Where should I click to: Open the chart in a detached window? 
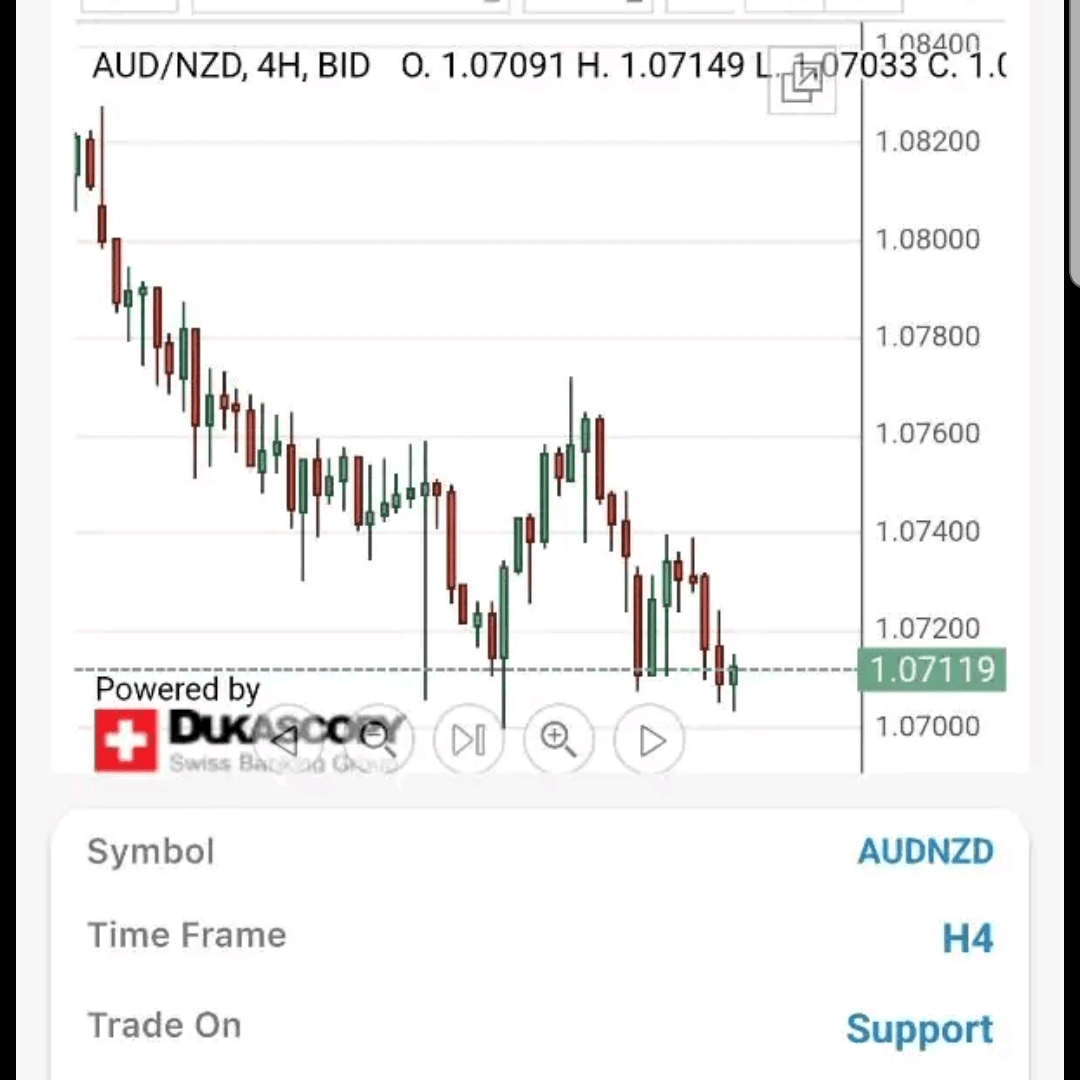[801, 84]
